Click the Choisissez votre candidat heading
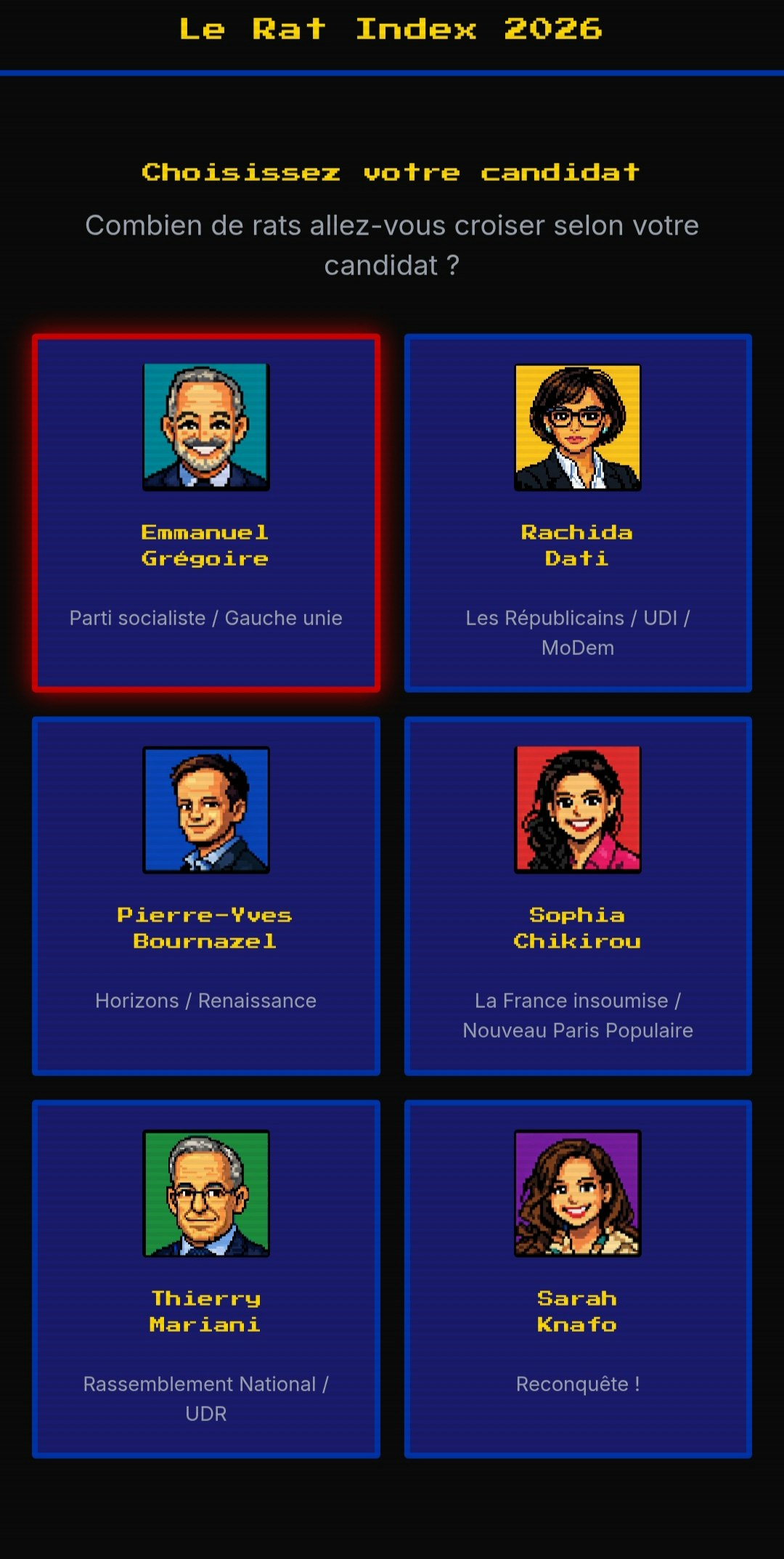The image size is (784, 1559). click(x=392, y=172)
